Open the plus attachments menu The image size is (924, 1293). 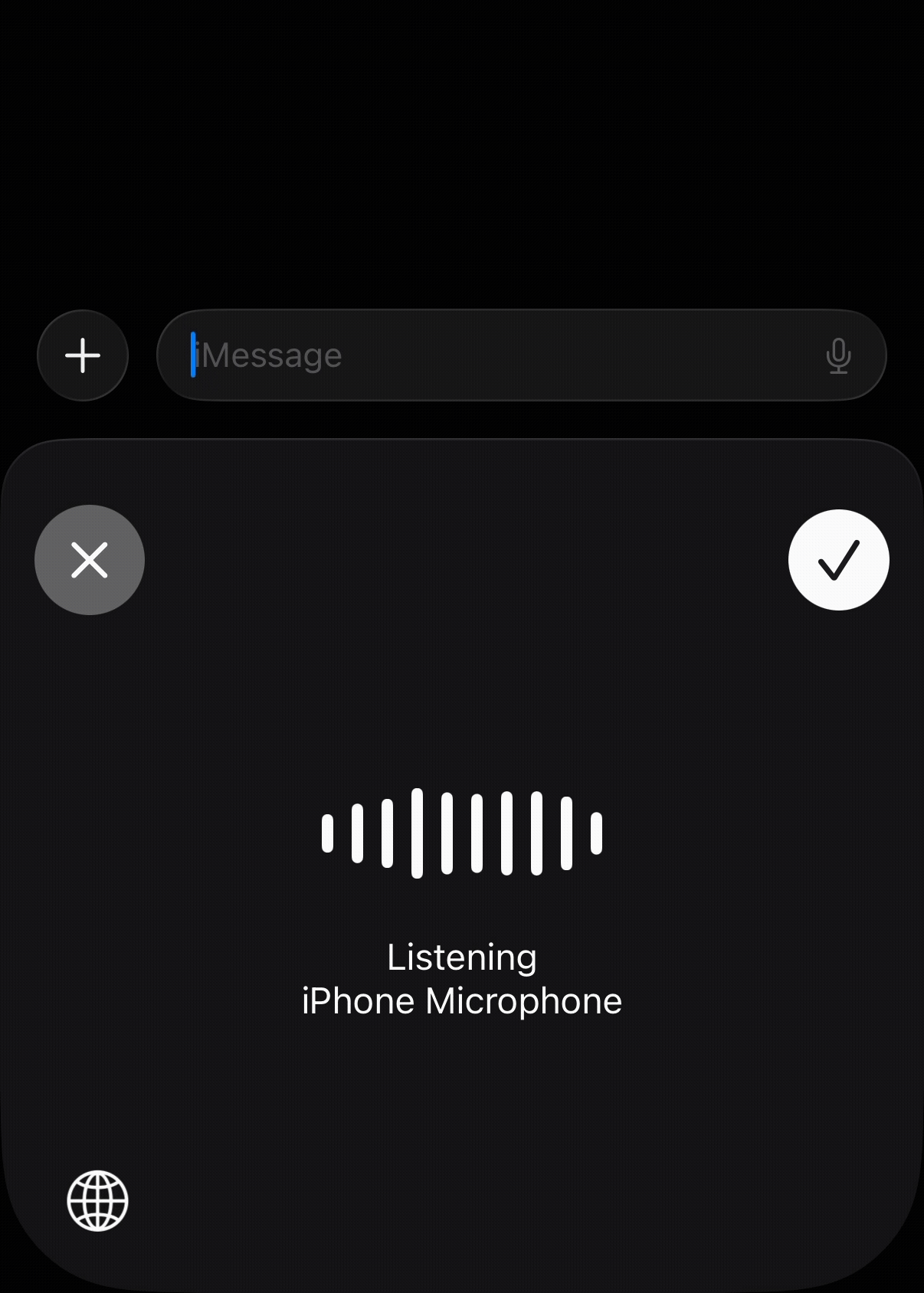[x=83, y=355]
